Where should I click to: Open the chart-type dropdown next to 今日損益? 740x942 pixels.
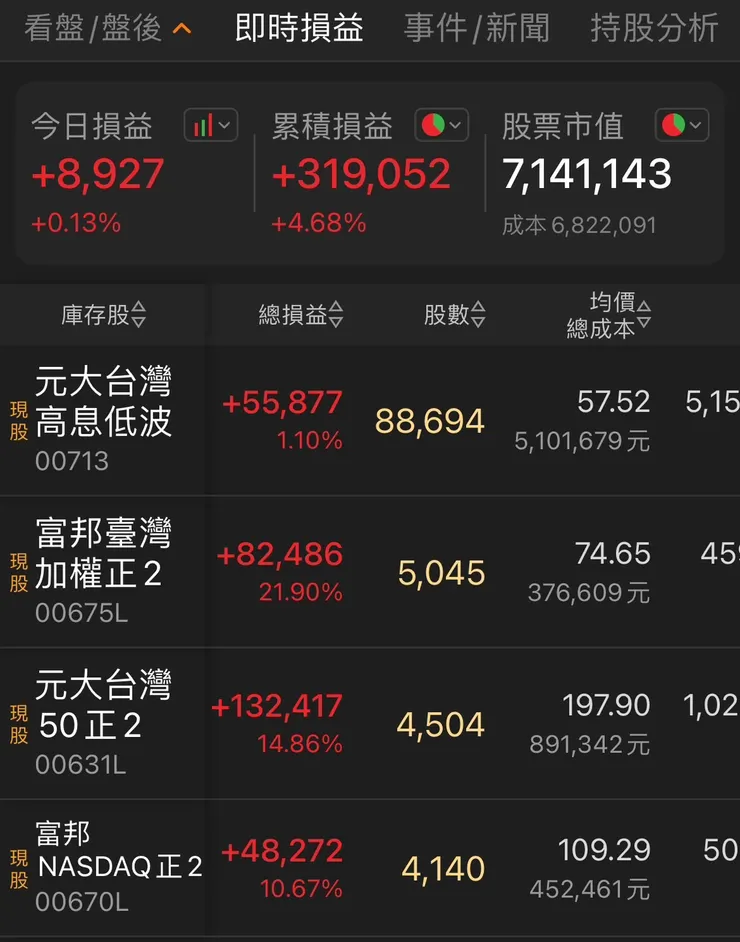222,124
